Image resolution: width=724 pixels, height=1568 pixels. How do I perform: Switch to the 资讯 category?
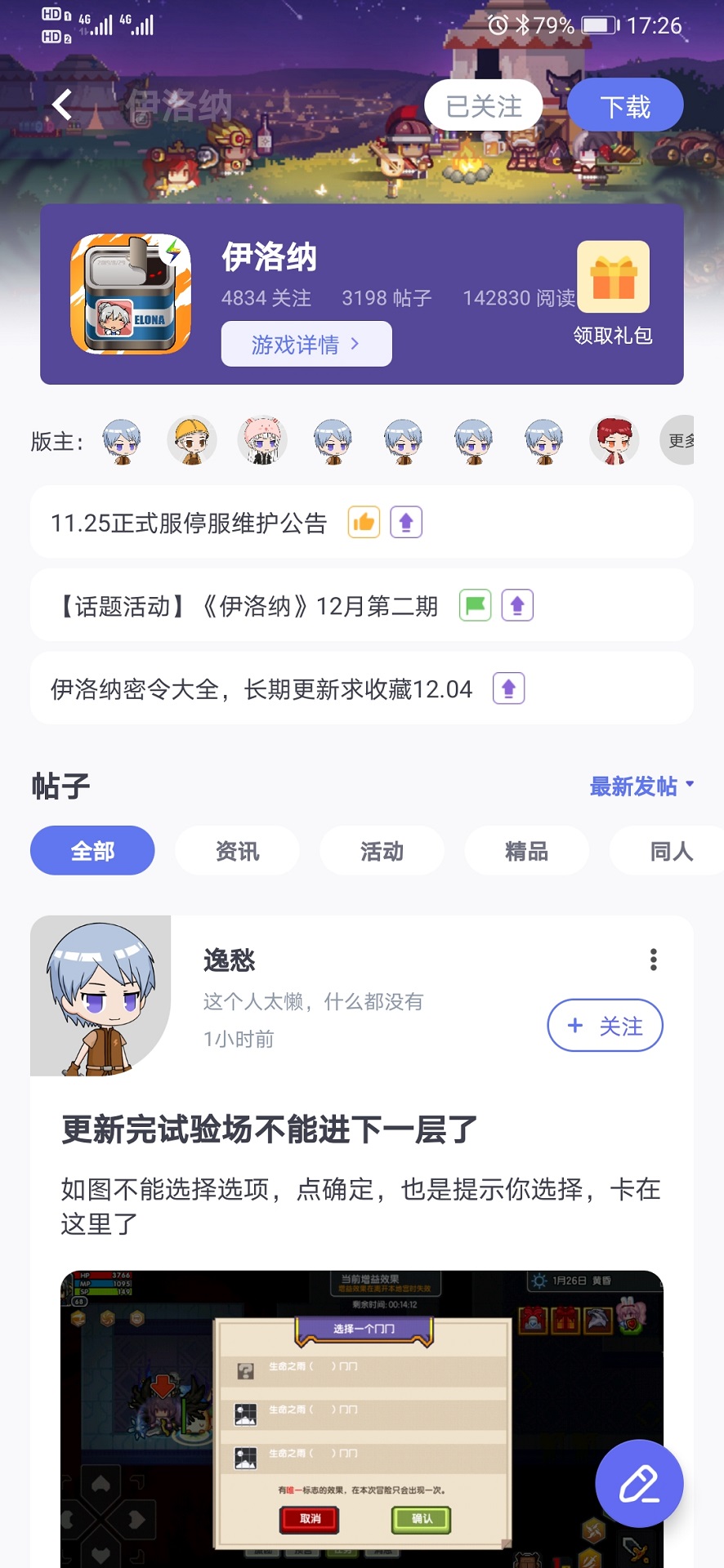237,851
